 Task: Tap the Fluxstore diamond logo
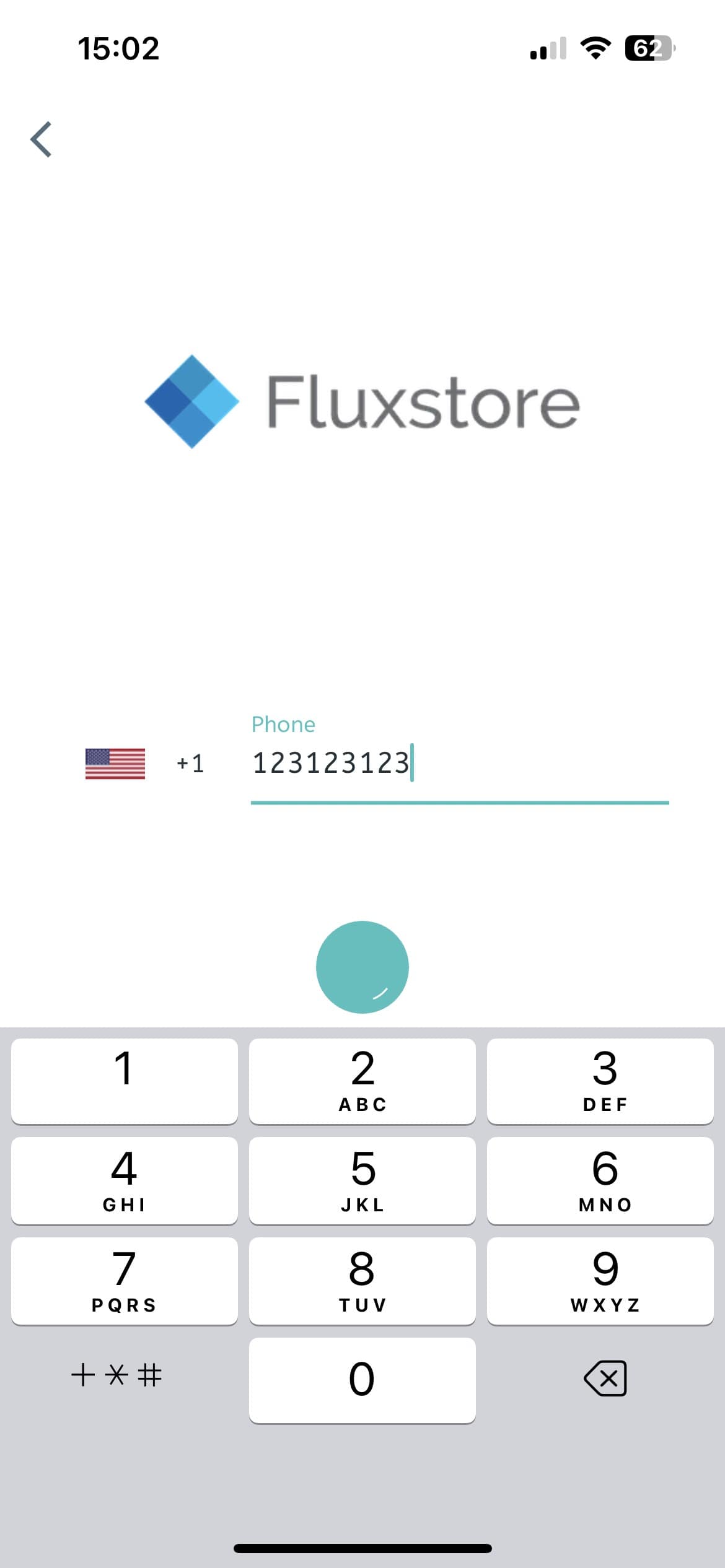tap(191, 403)
